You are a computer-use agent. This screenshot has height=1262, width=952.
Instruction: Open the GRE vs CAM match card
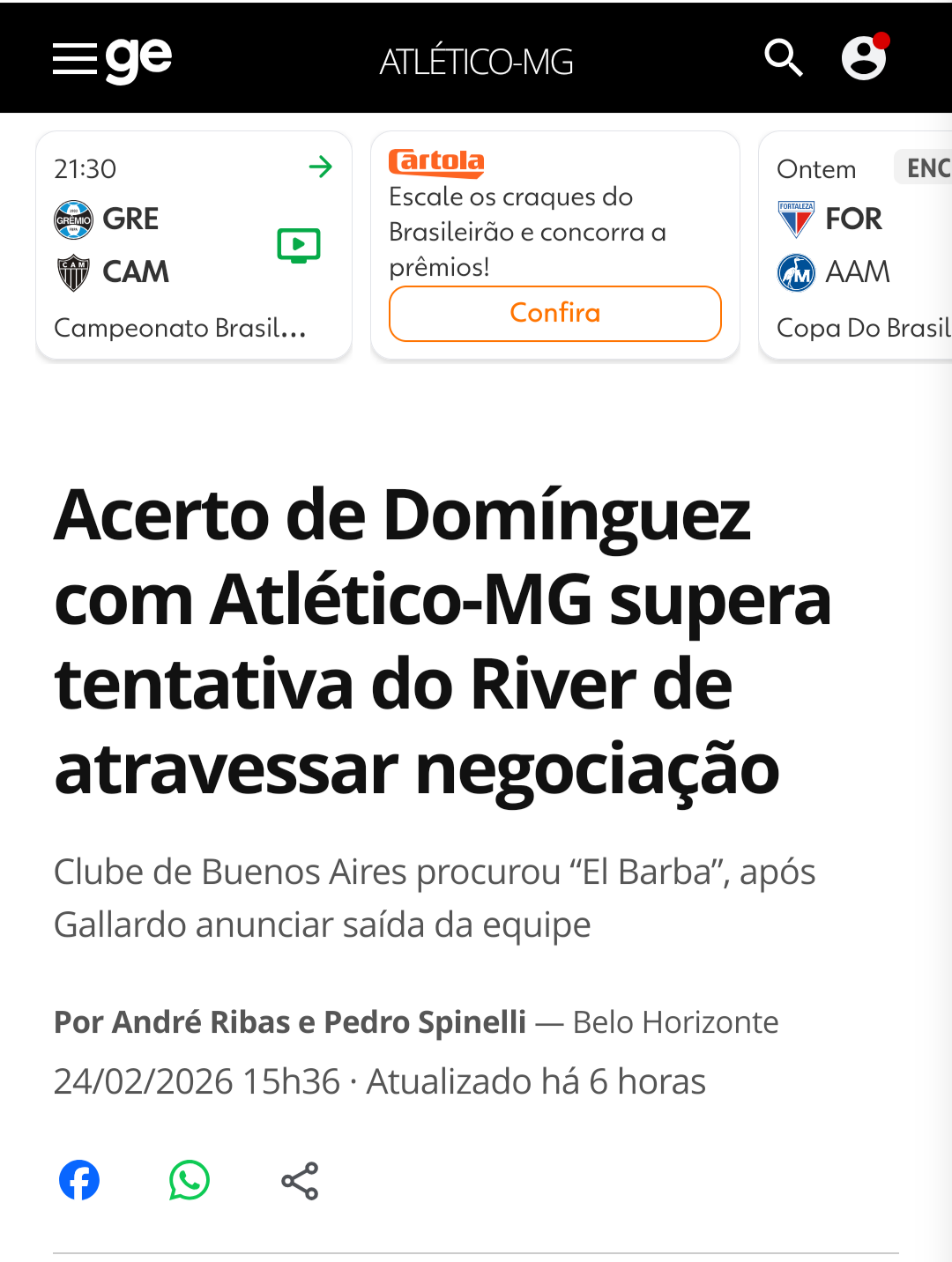coord(194,245)
